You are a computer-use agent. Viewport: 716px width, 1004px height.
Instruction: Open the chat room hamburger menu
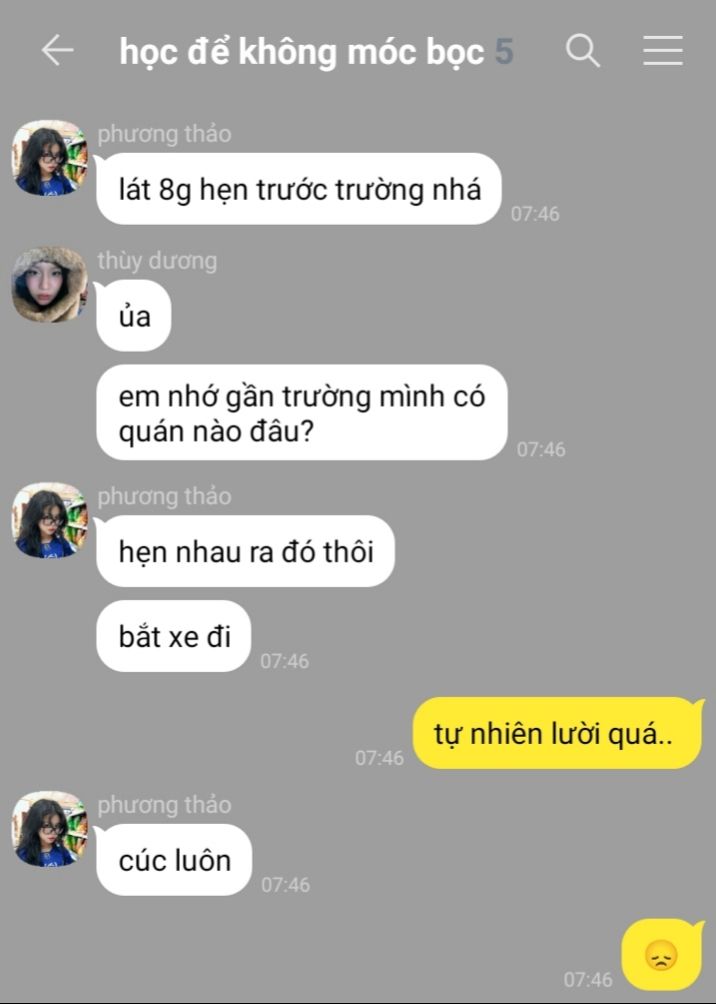[662, 51]
